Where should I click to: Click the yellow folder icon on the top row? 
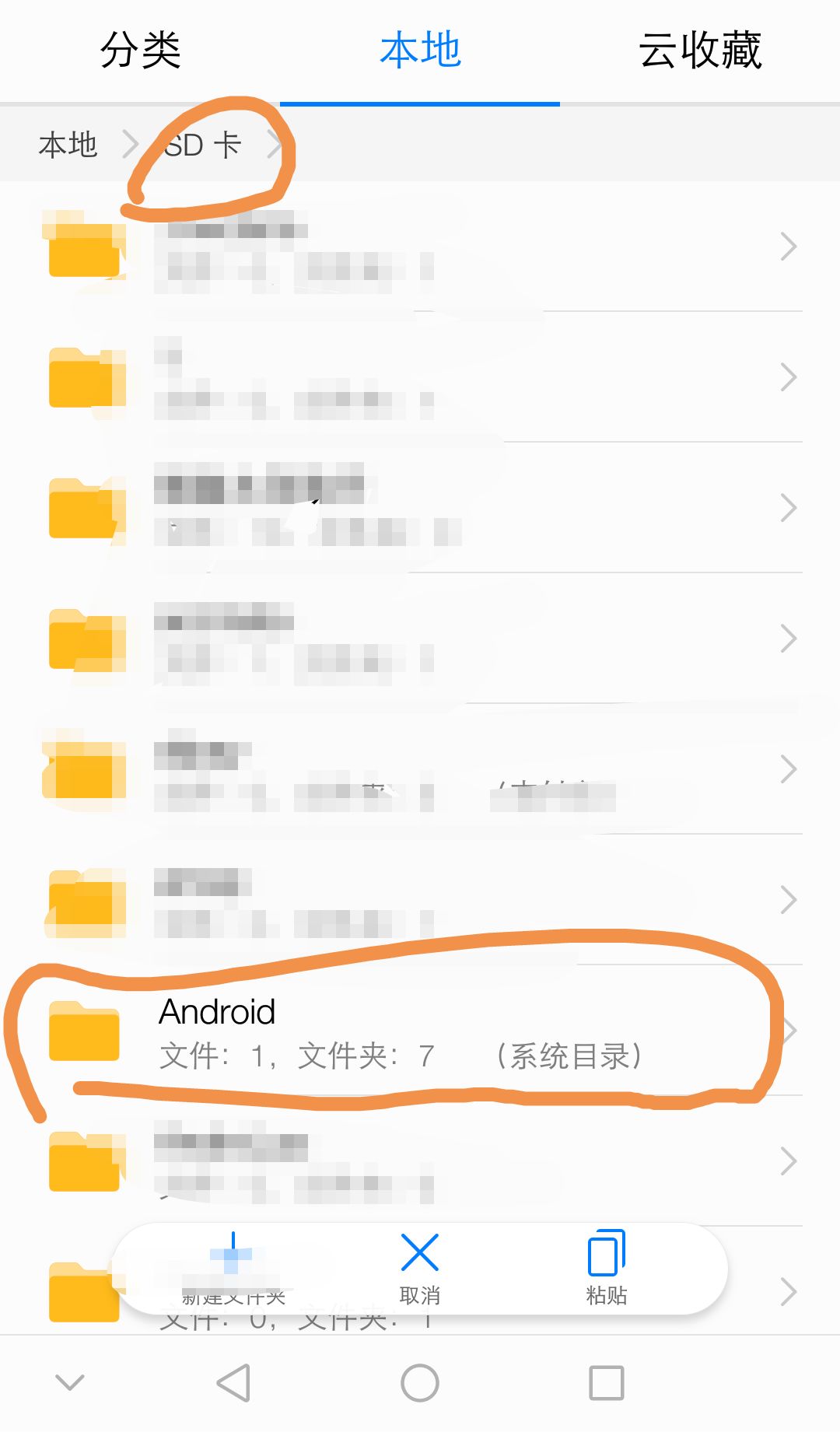[83, 249]
